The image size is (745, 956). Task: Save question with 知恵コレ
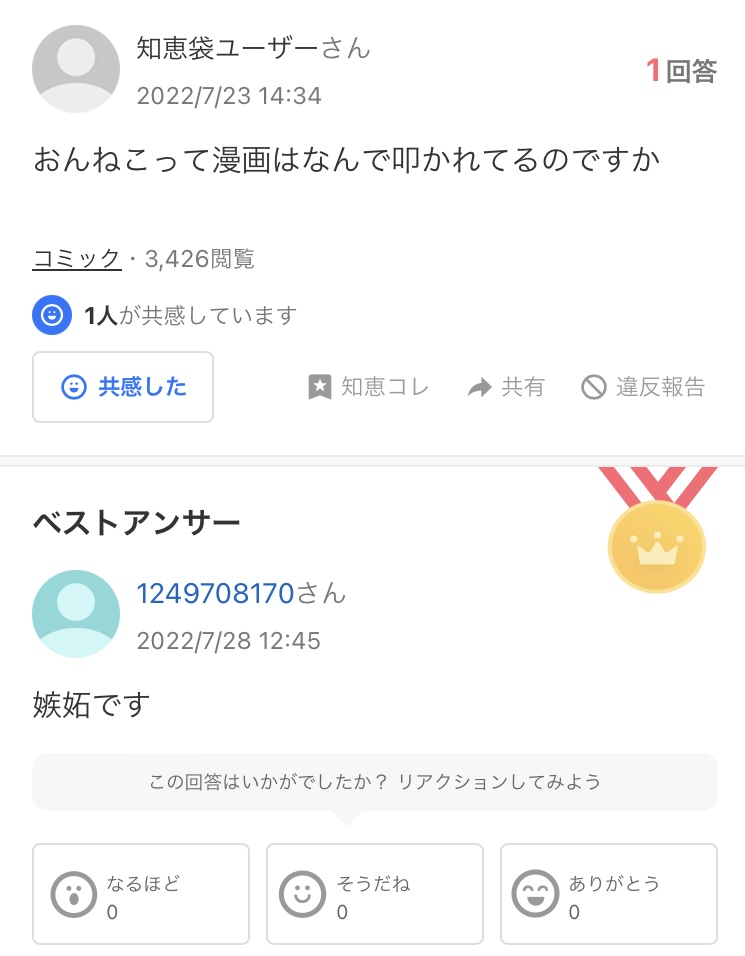368,387
